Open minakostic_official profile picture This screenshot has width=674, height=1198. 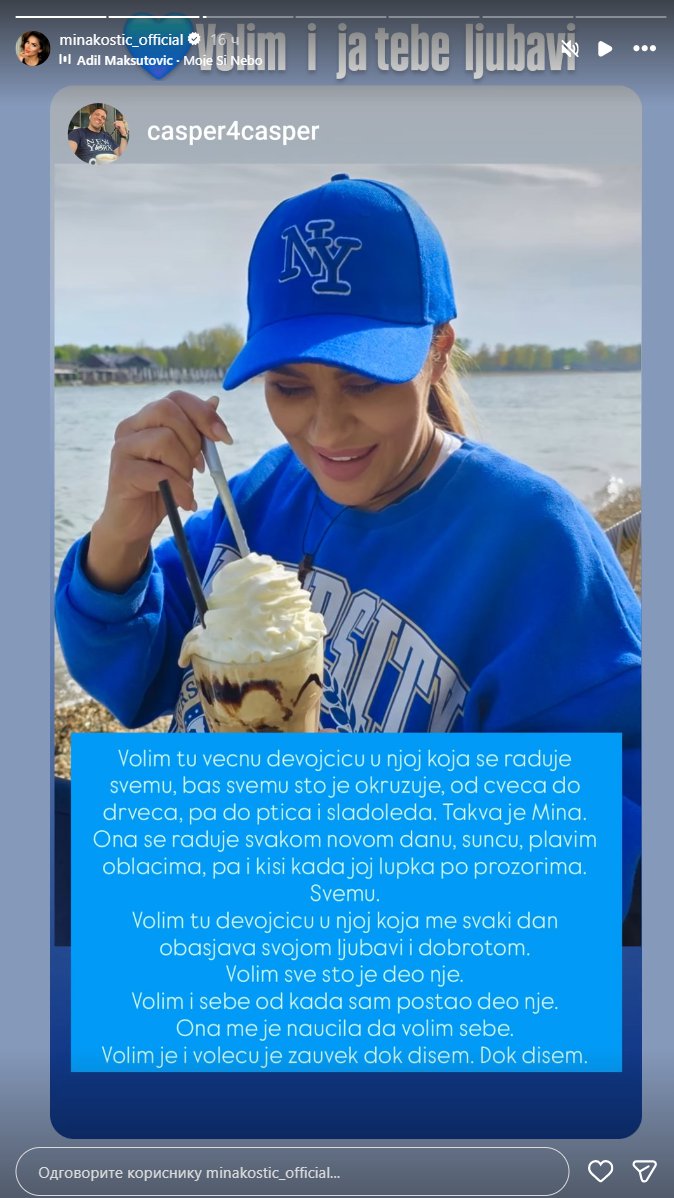[x=33, y=48]
